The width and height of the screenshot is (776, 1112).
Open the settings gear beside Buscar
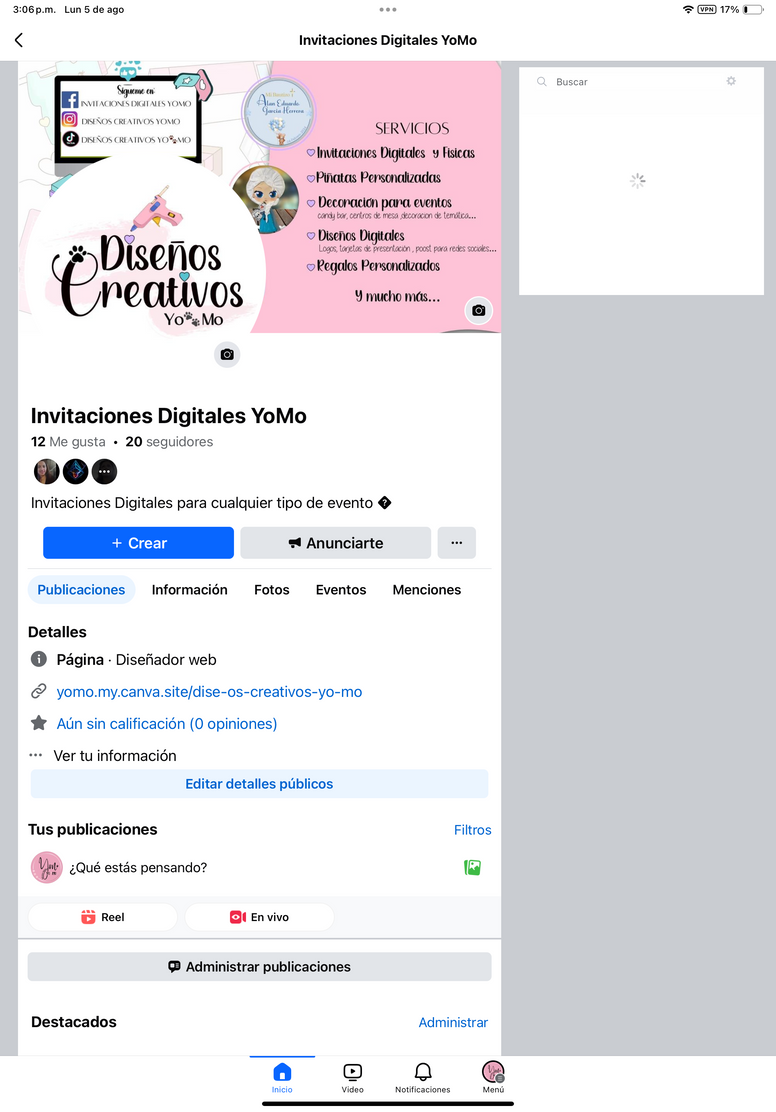pyautogui.click(x=731, y=81)
